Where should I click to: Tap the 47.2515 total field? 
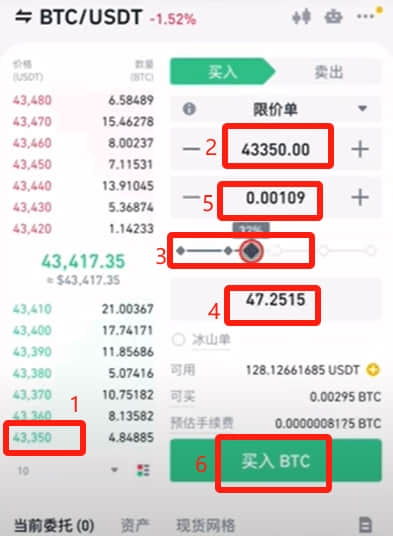[275, 300]
